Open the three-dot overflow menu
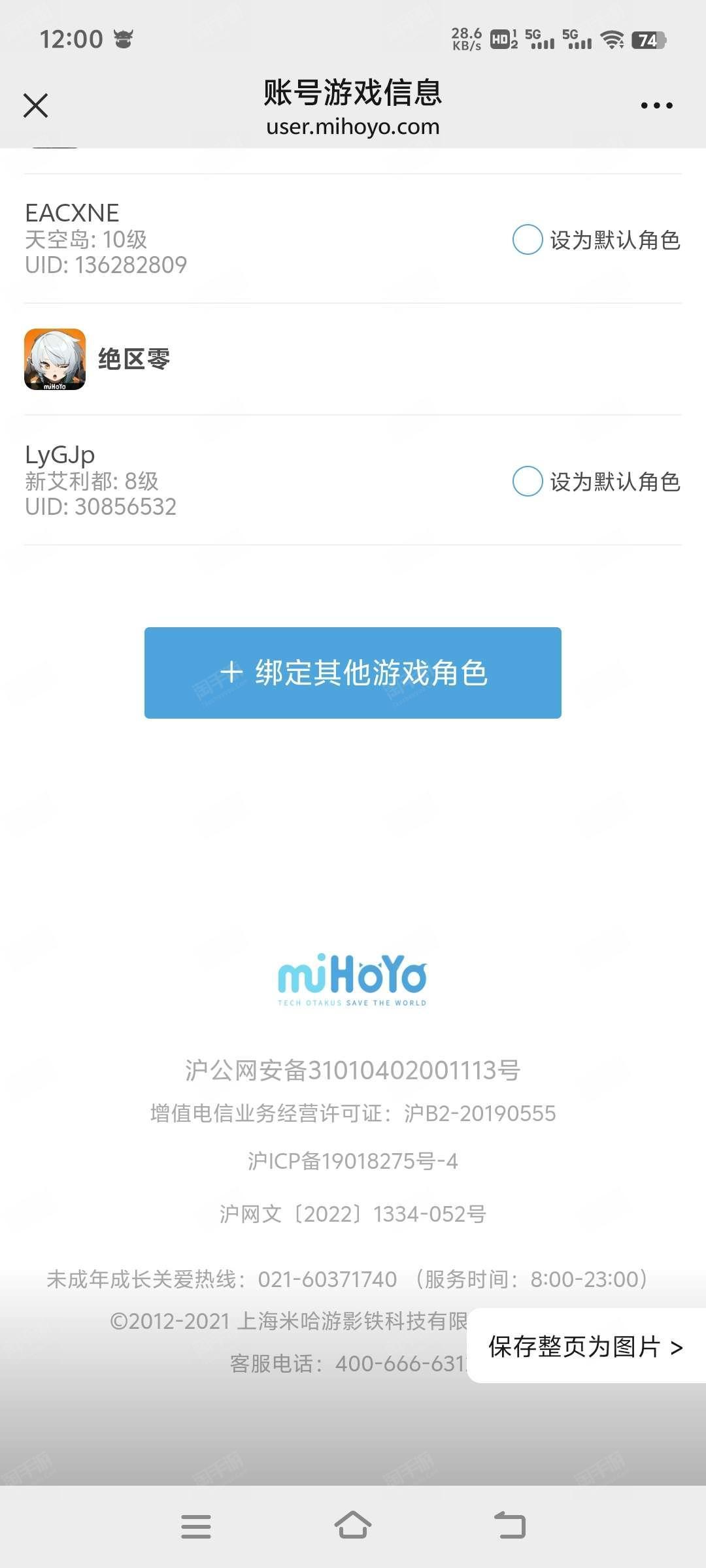This screenshot has width=706, height=1568. pyautogui.click(x=656, y=105)
